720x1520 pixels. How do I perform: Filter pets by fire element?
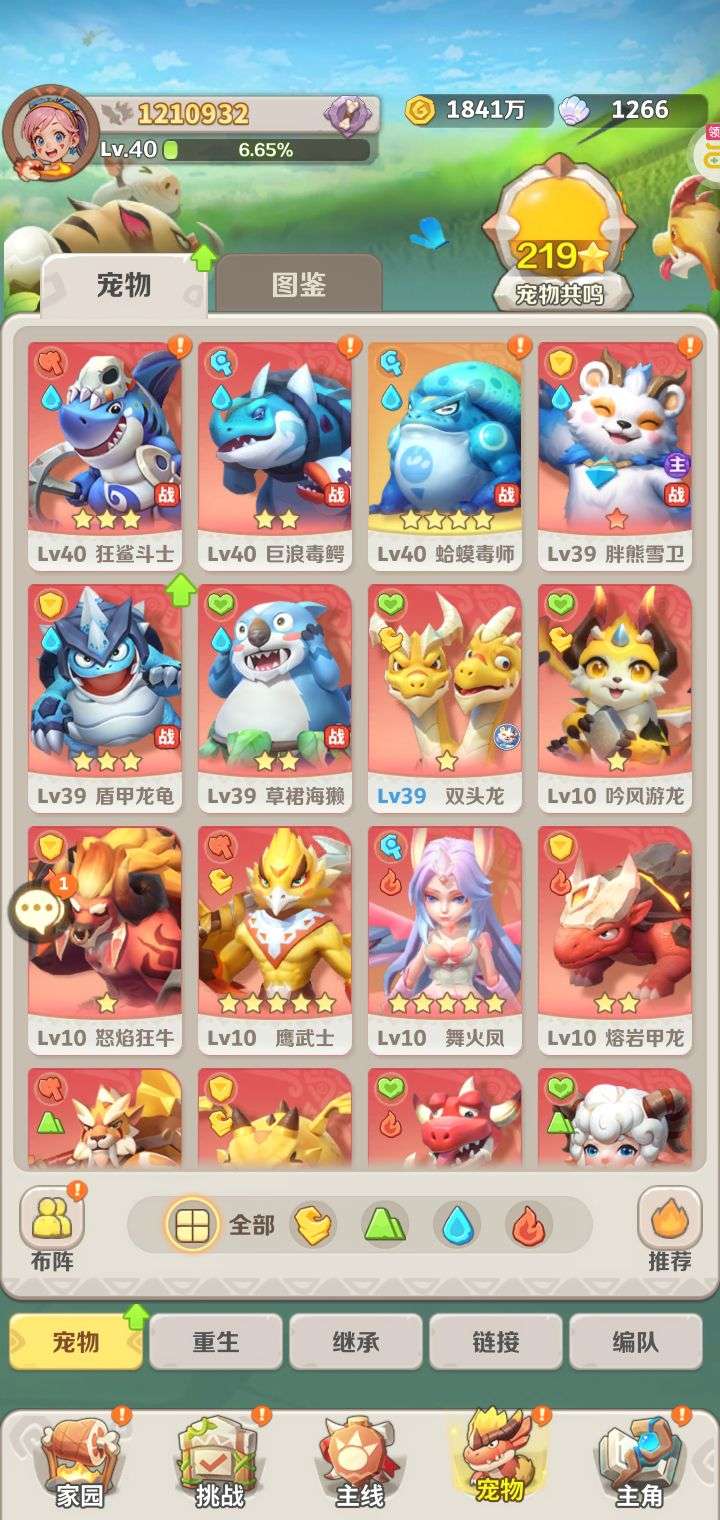coord(529,1225)
